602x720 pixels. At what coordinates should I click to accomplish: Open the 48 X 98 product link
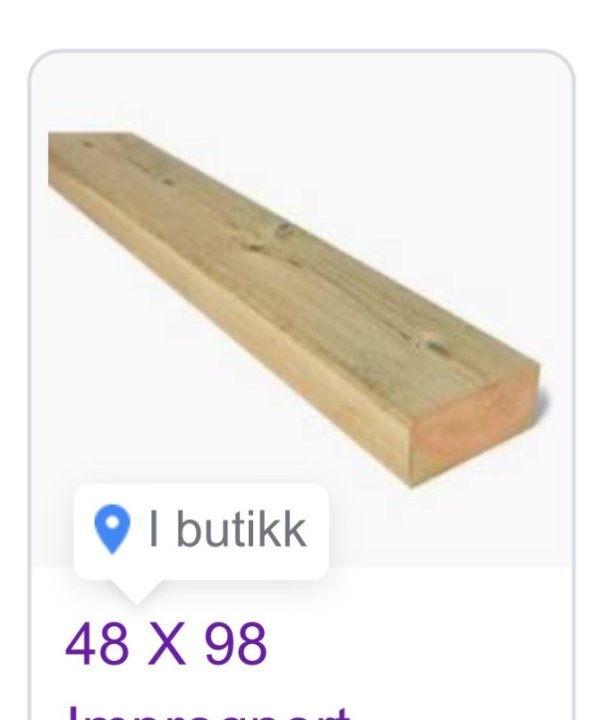[167, 645]
